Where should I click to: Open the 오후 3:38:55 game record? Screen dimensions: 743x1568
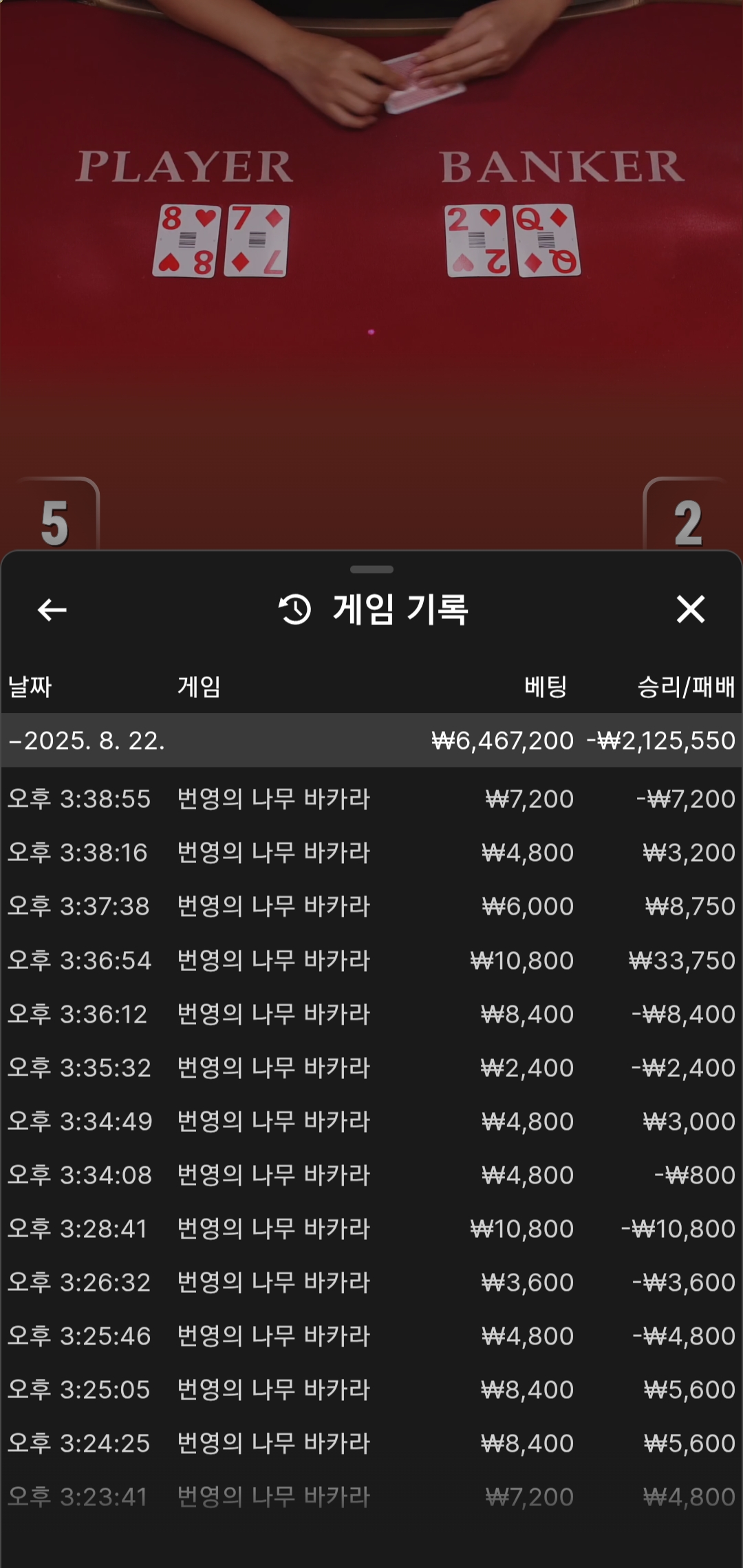click(x=371, y=798)
